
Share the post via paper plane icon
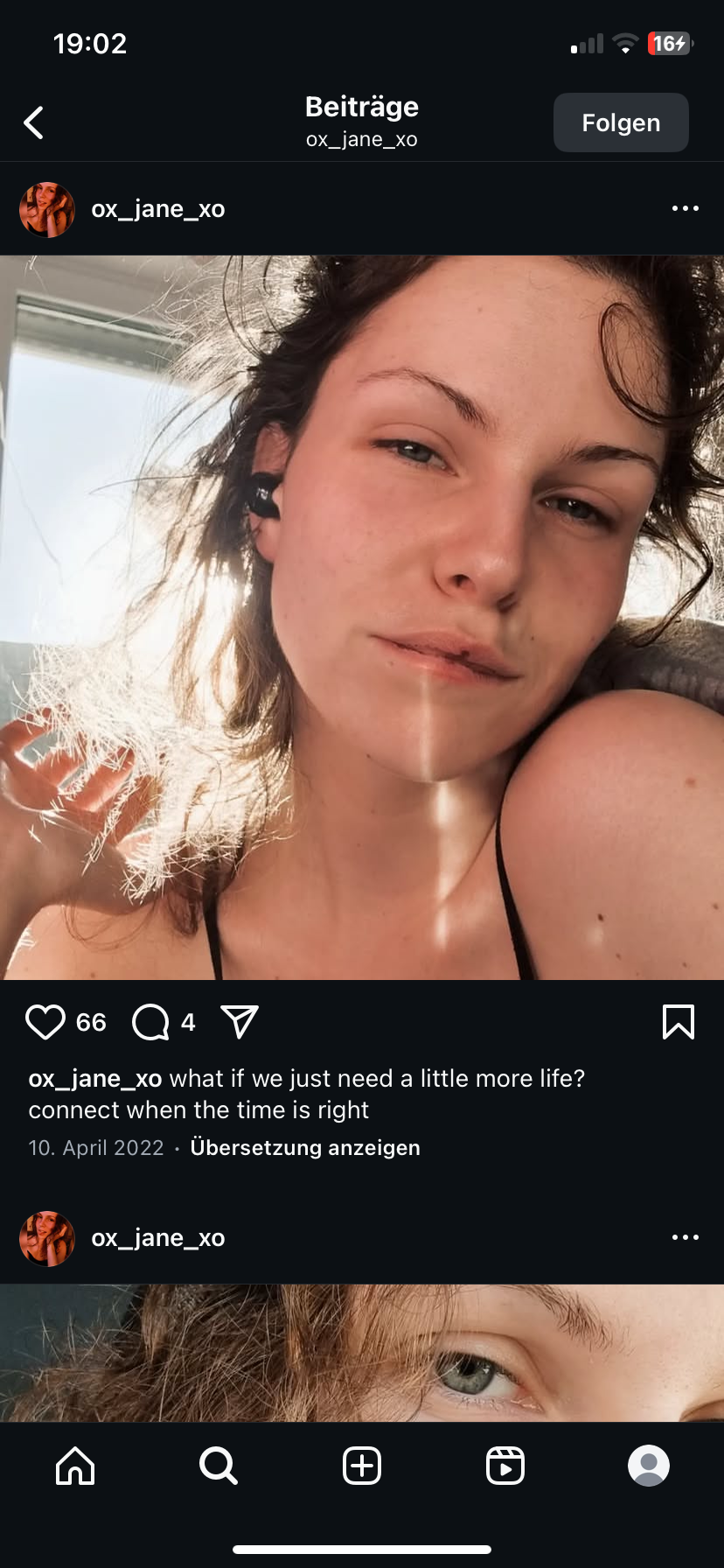coord(240,1022)
